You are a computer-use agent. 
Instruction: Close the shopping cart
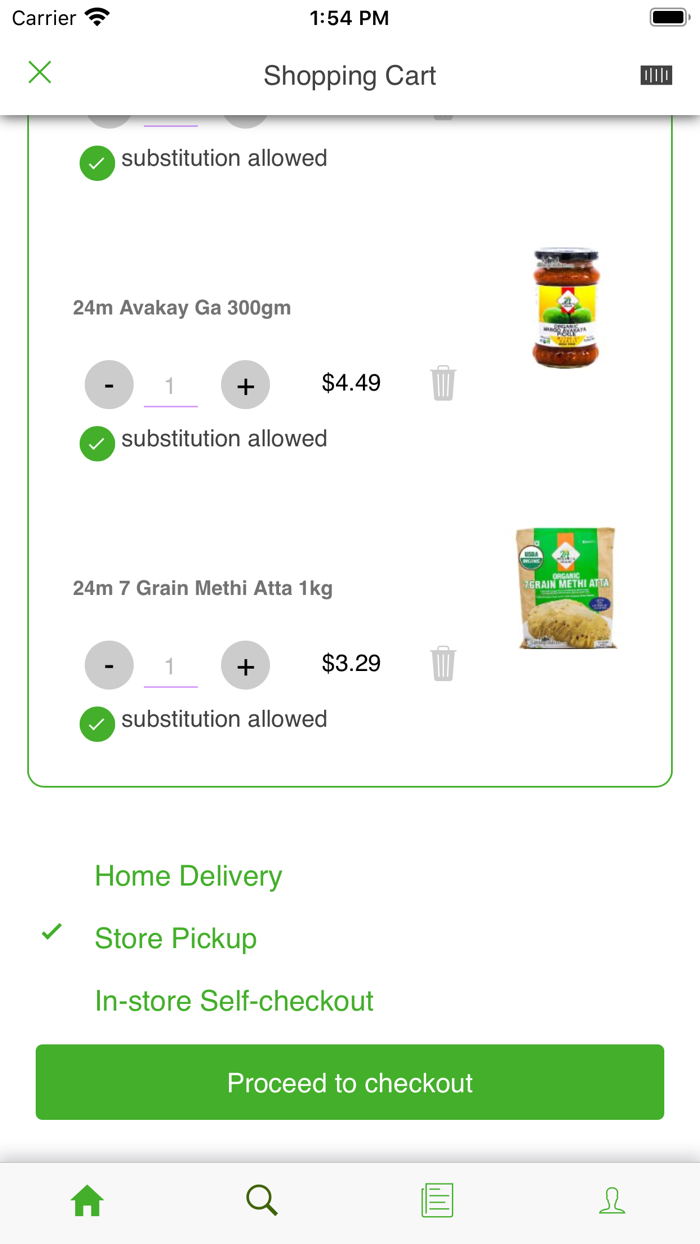tap(40, 72)
